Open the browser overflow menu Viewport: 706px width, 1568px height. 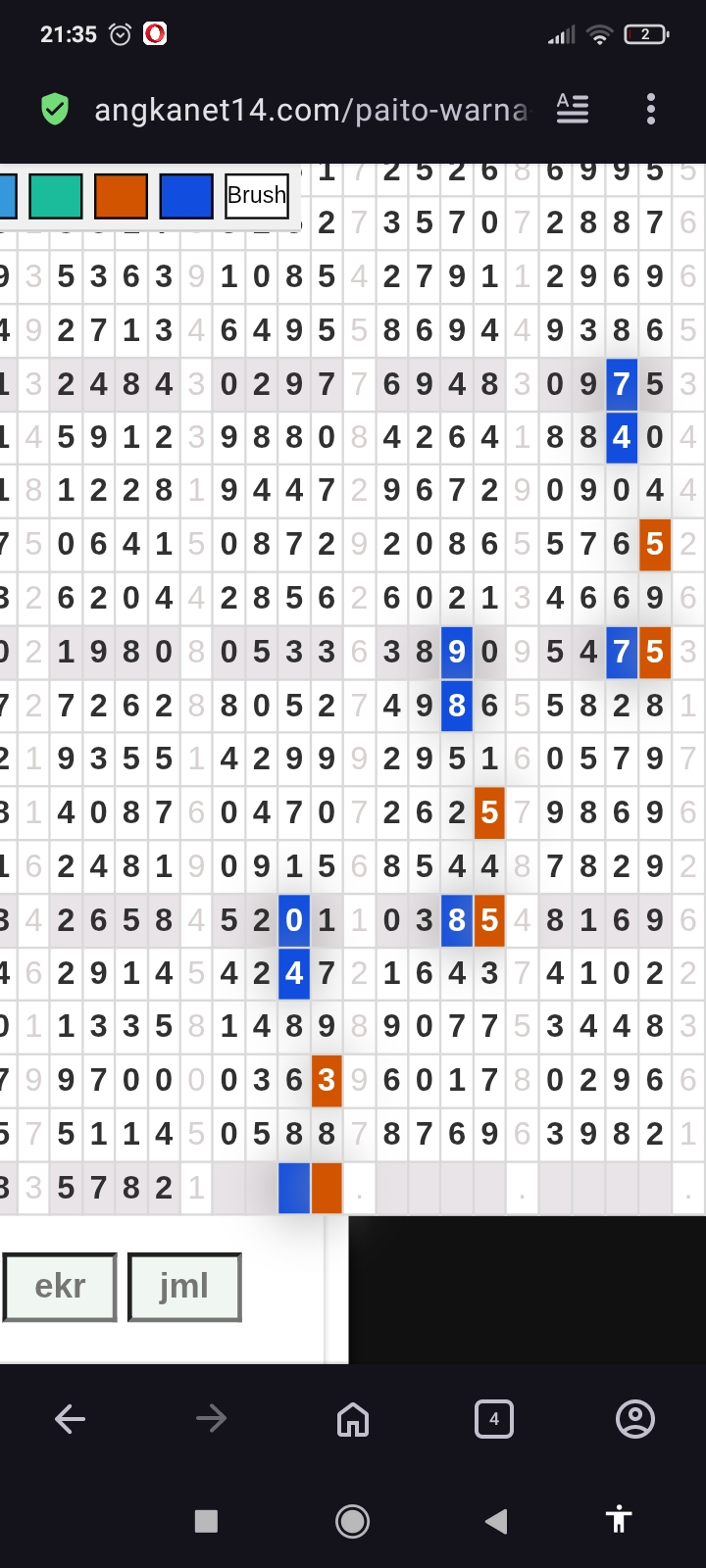[x=651, y=109]
